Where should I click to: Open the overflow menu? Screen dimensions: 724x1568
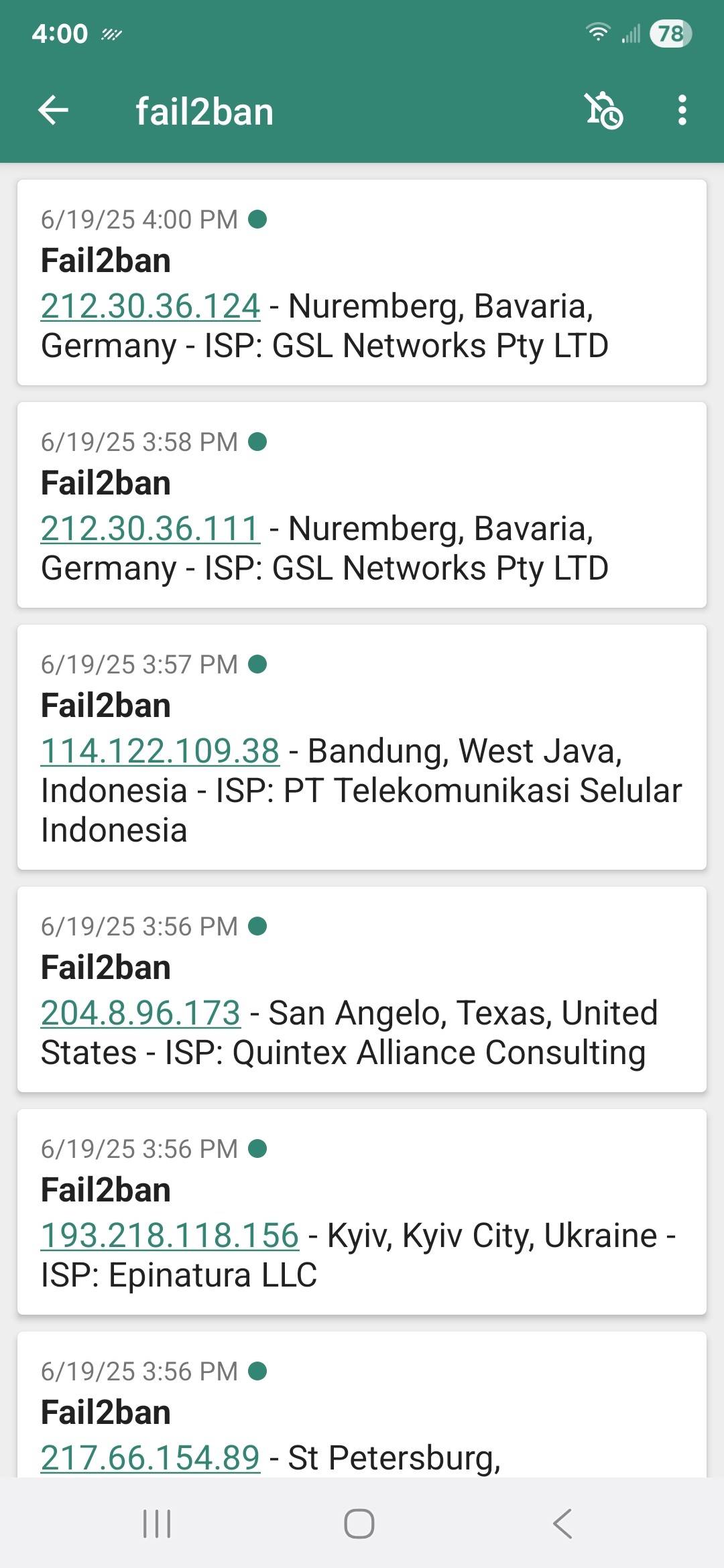tap(682, 111)
